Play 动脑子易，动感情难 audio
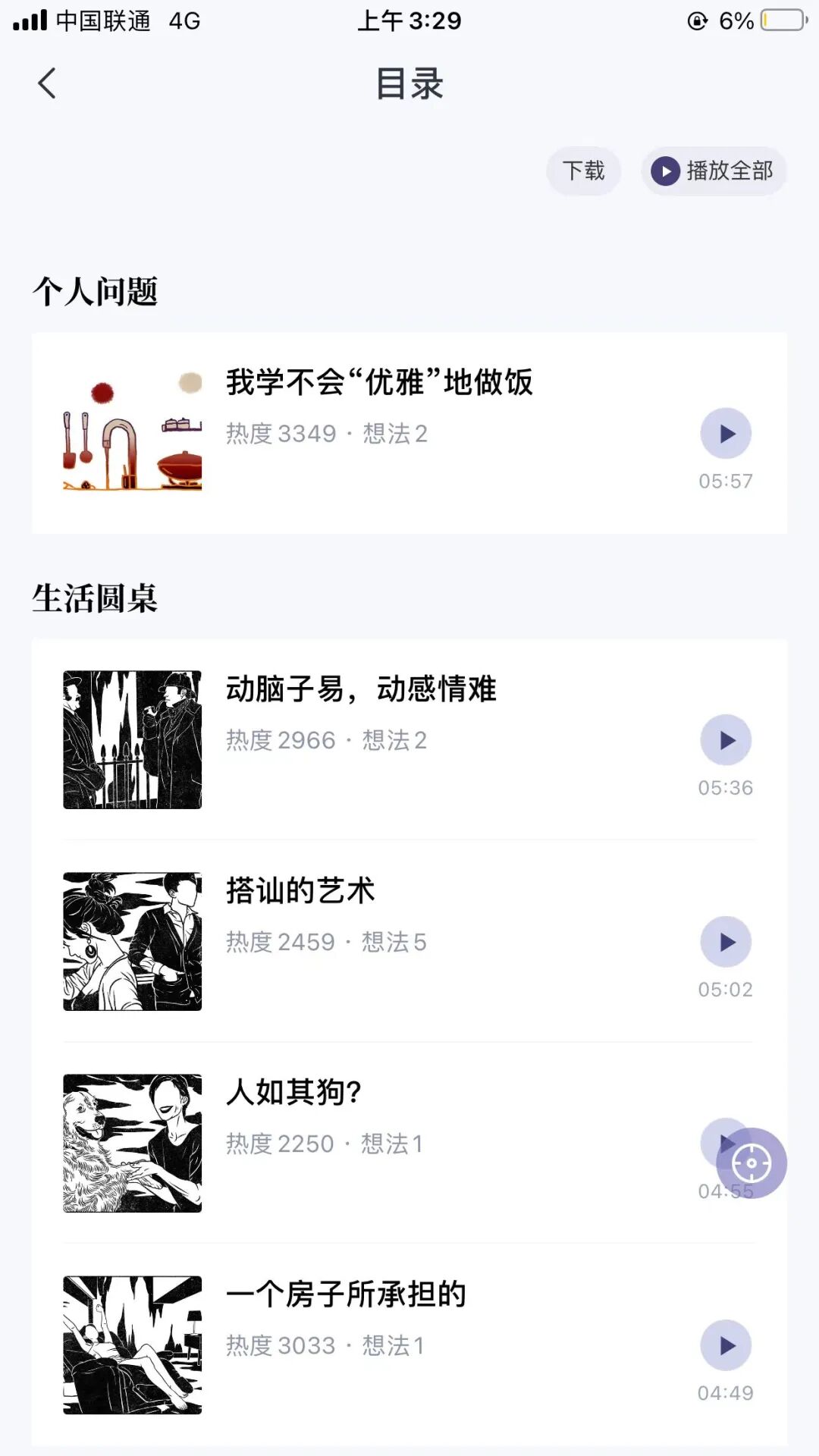This screenshot has width=819, height=1456. click(x=726, y=740)
